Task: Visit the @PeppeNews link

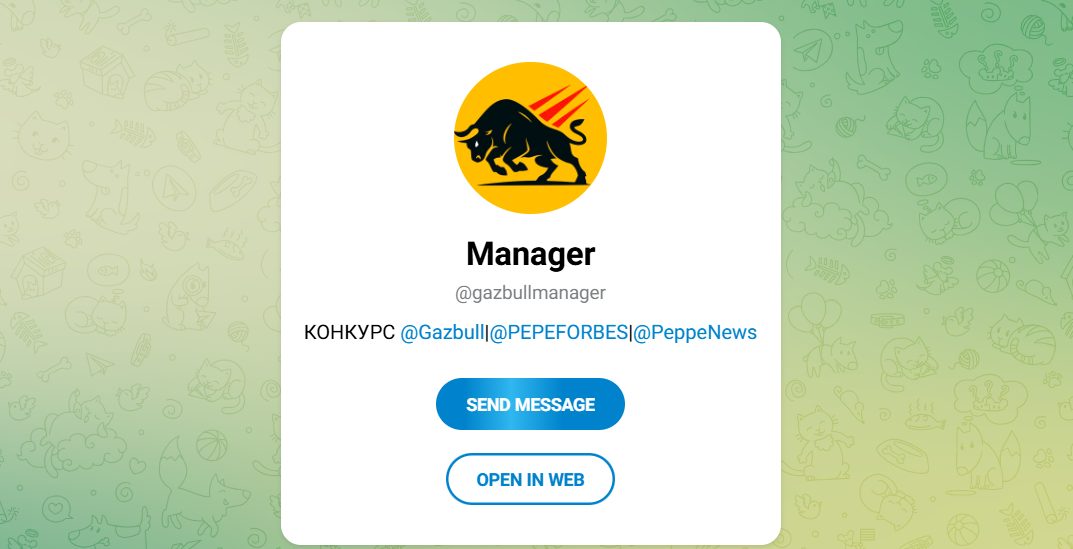Action: 695,333
